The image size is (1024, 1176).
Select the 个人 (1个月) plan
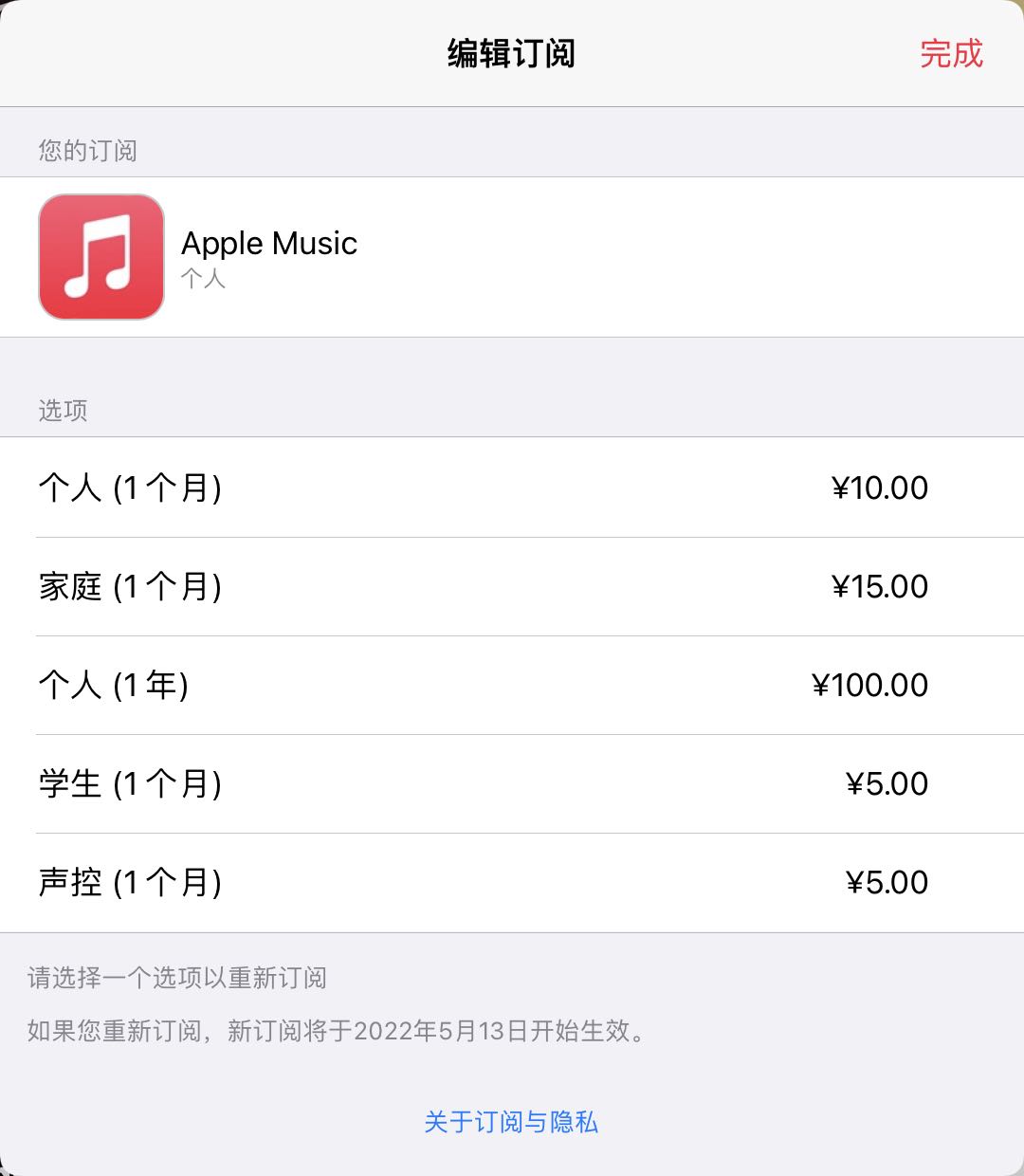512,488
